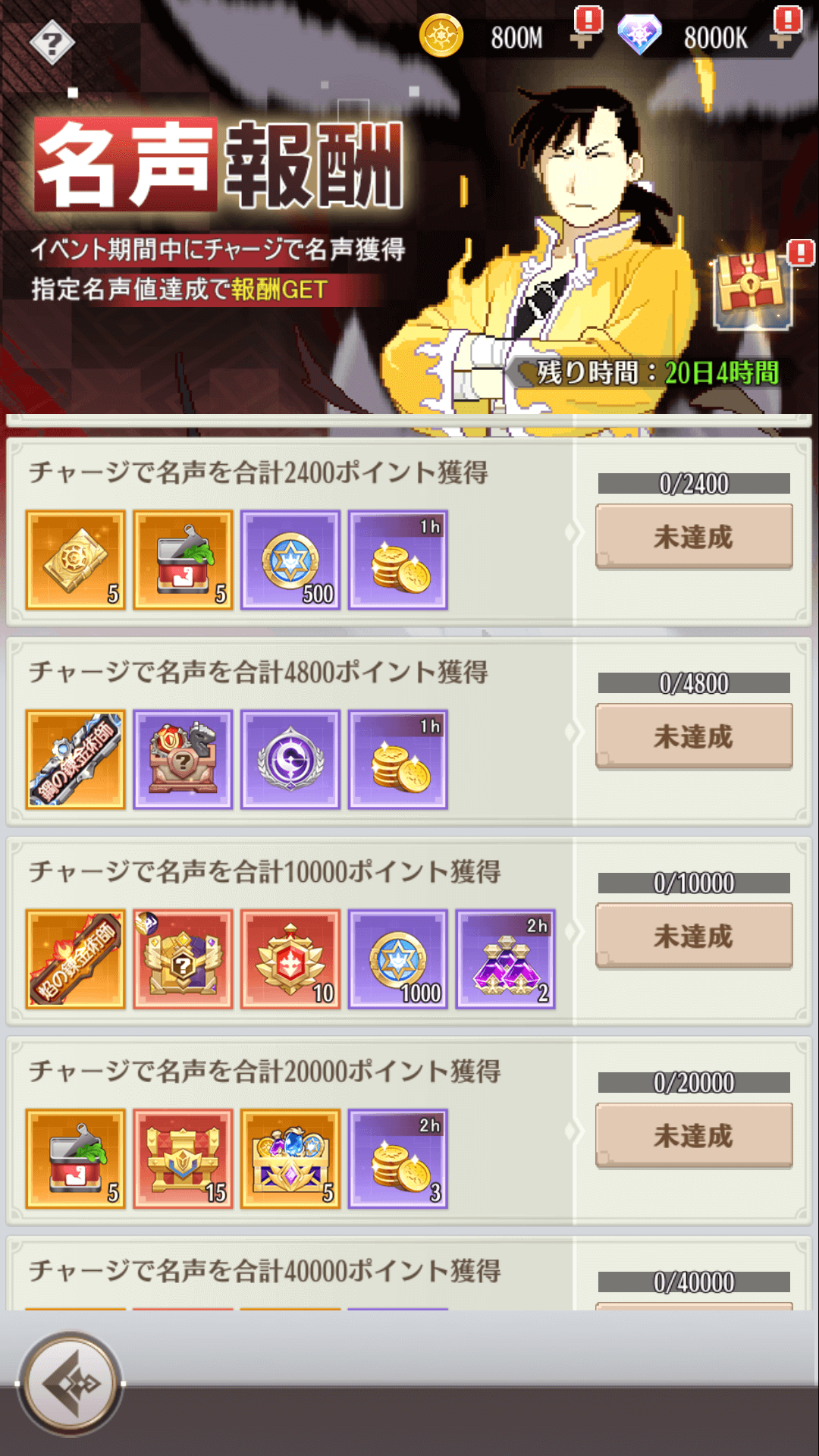
Task: Add more diamonds via plus
Action: [x=783, y=36]
